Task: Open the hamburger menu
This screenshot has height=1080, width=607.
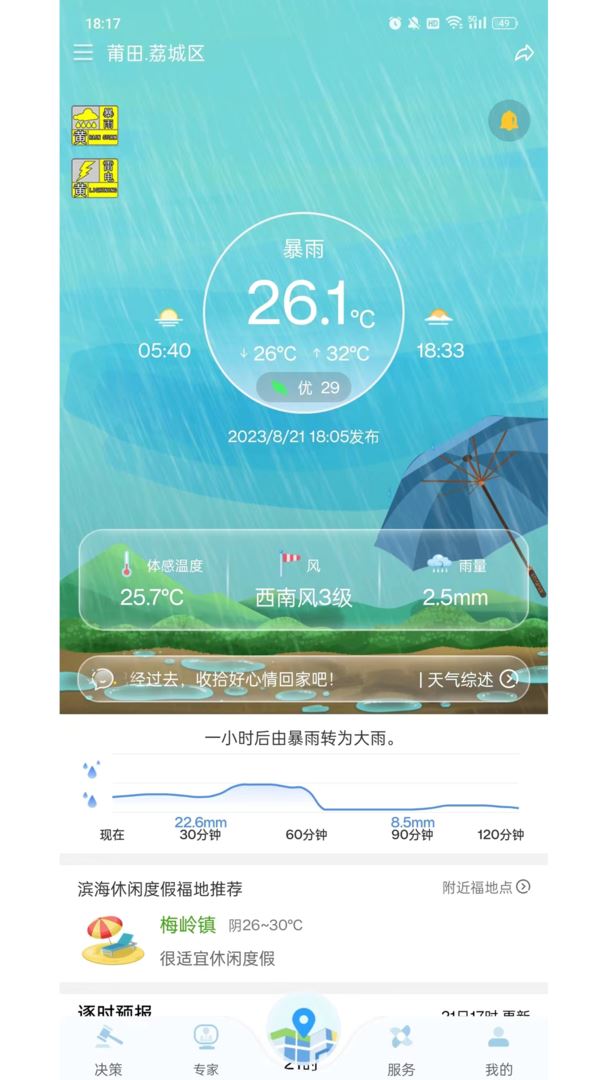Action: pos(83,53)
